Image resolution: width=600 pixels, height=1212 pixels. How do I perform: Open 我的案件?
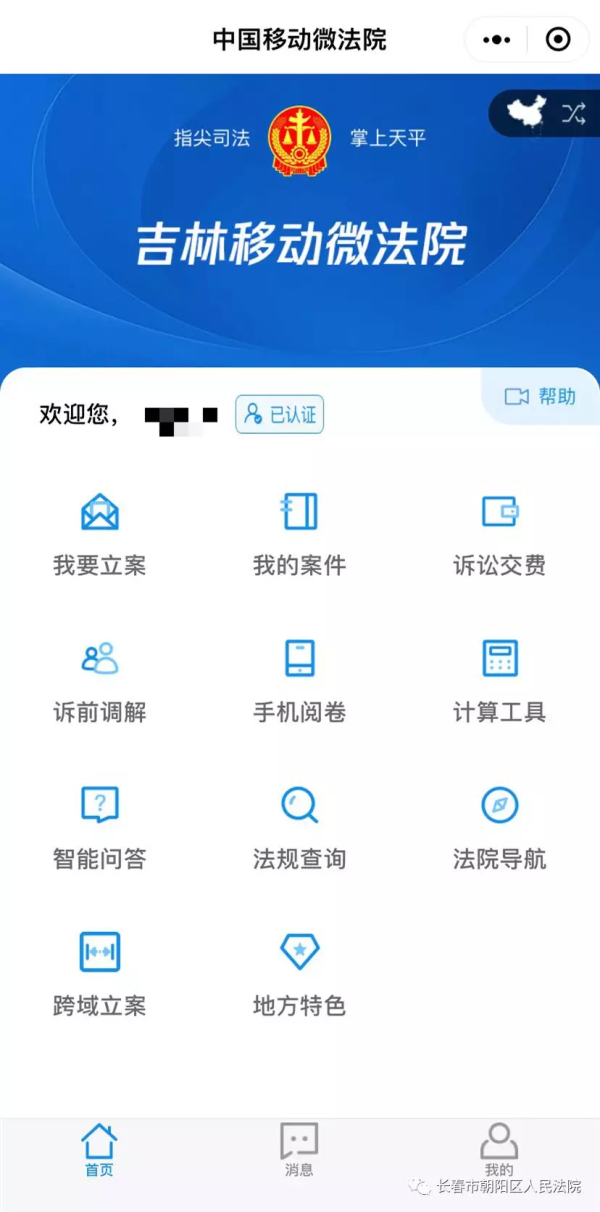pyautogui.click(x=299, y=535)
